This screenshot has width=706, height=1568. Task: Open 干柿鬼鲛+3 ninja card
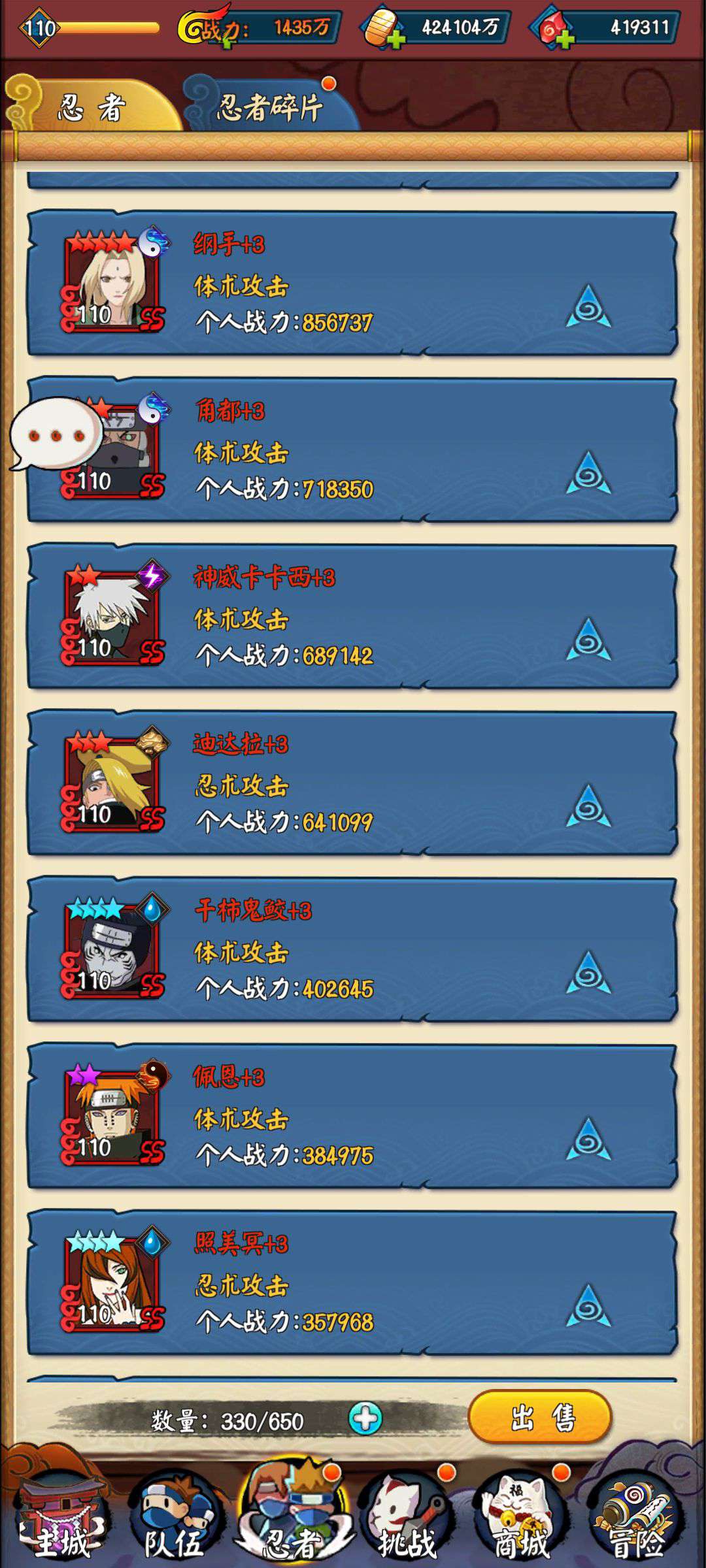click(352, 950)
